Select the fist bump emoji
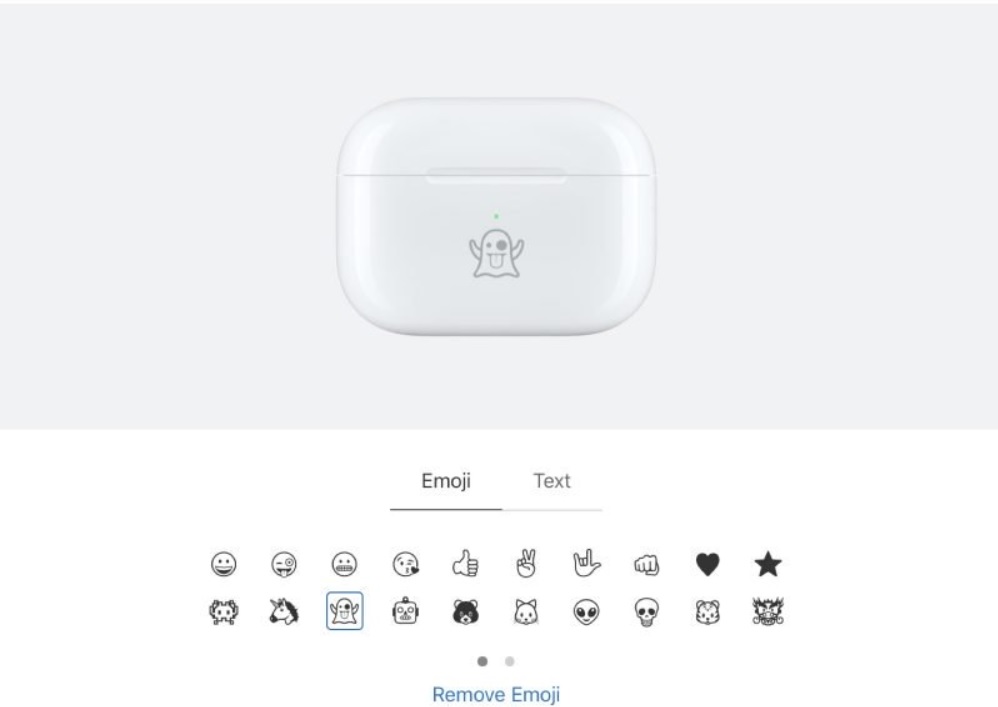Screen dimensions: 998x707 (645, 567)
